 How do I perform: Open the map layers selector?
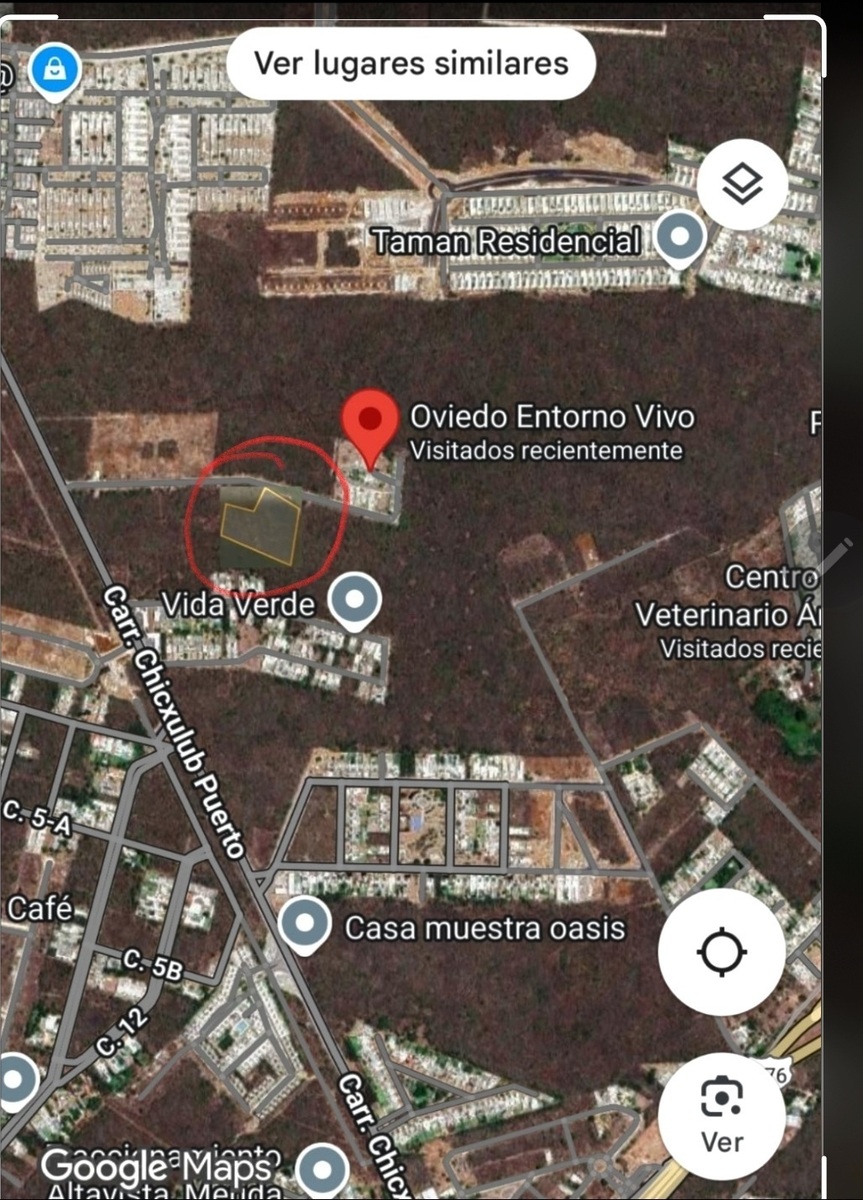(742, 185)
